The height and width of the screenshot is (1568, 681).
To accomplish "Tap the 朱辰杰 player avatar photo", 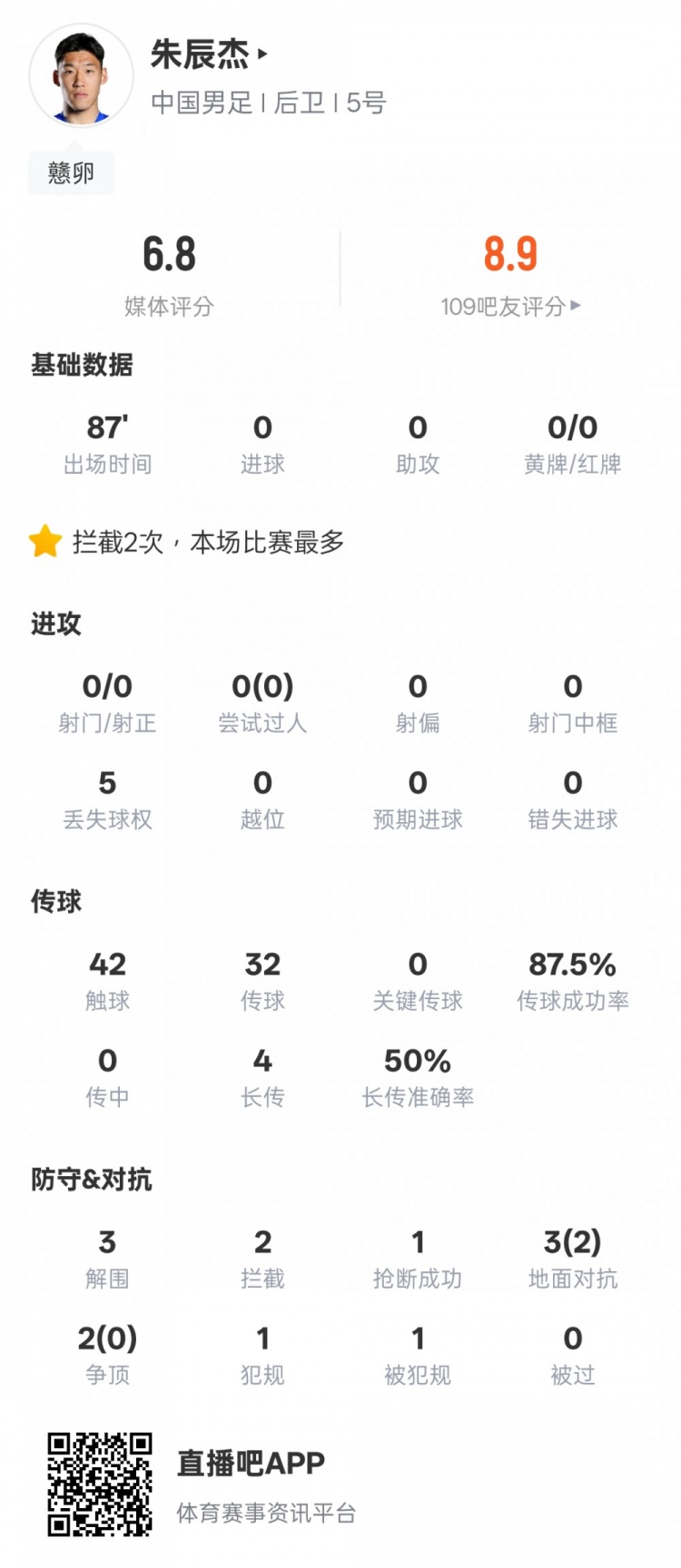I will pyautogui.click(x=80, y=76).
